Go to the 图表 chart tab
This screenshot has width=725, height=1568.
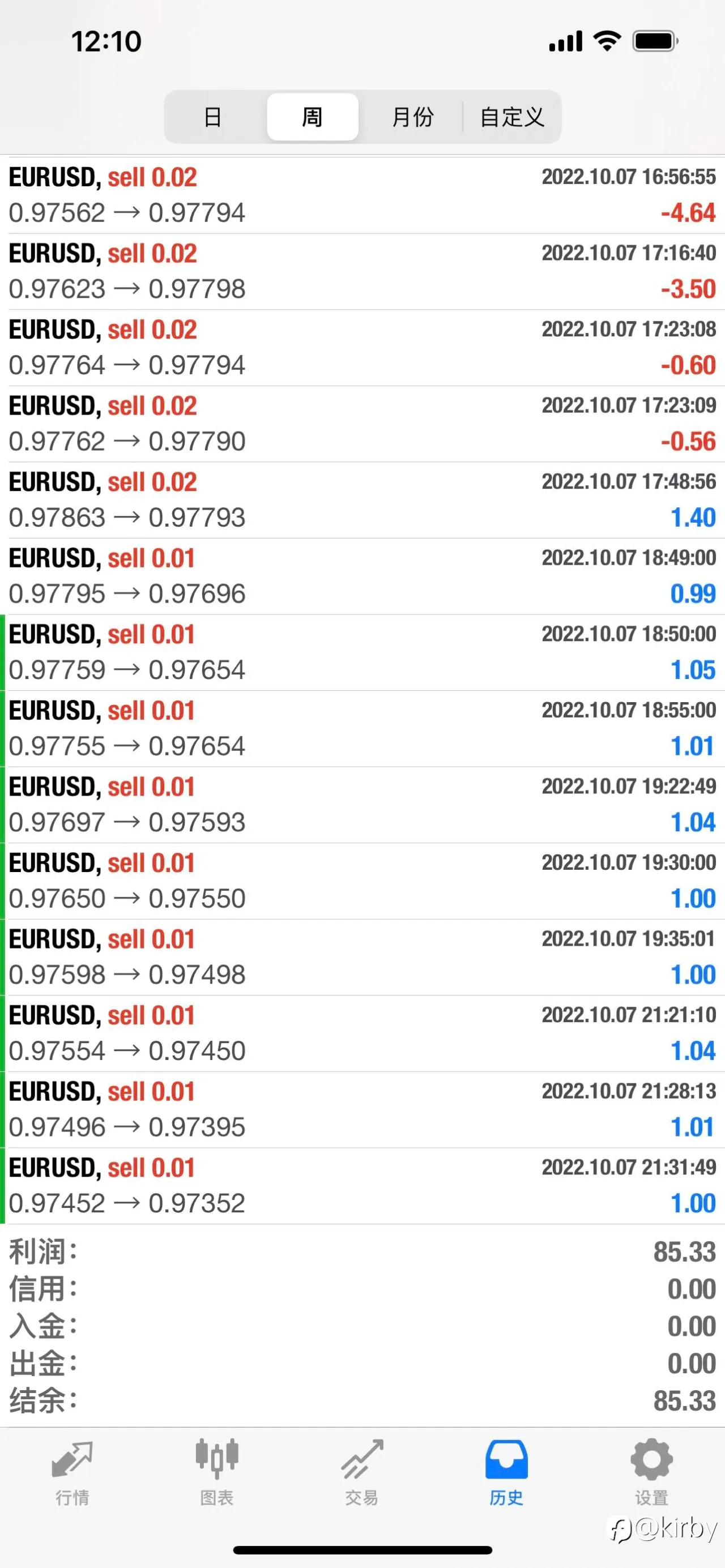pos(217,1472)
